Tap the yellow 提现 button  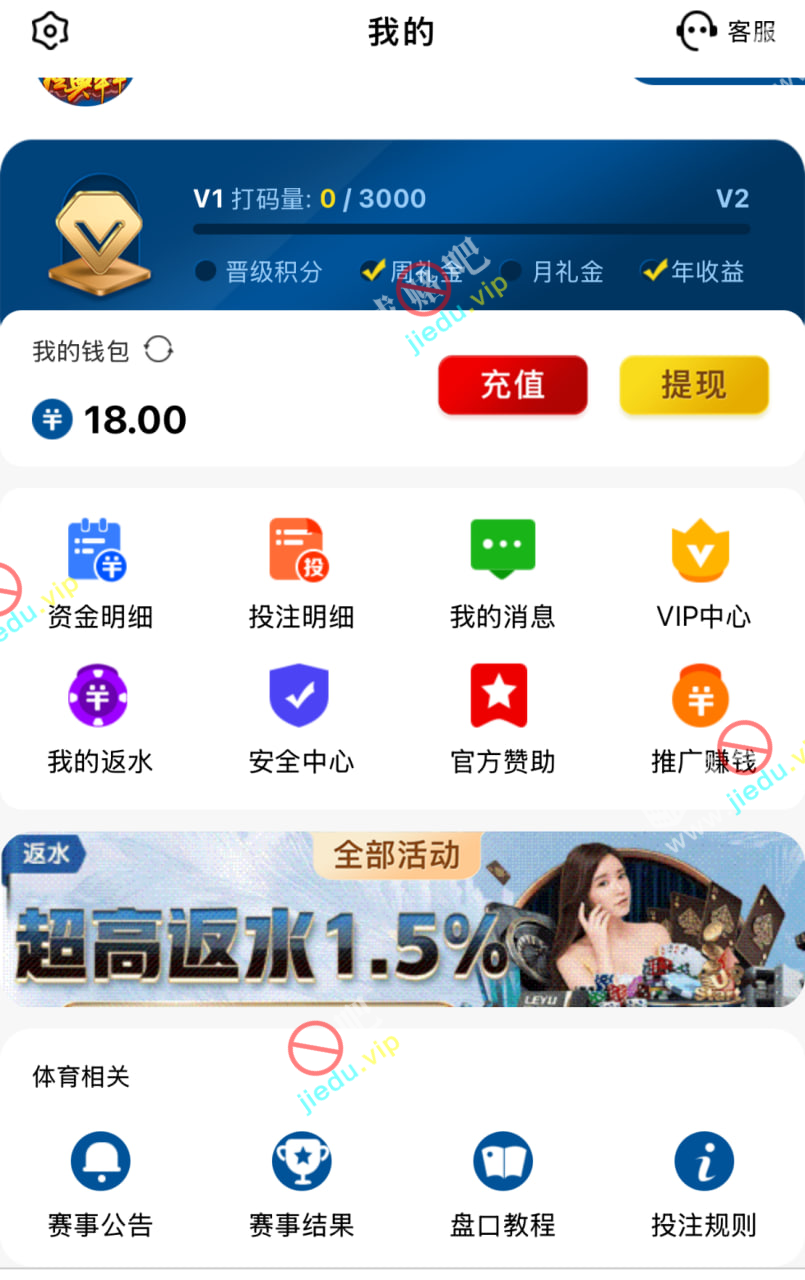click(694, 385)
